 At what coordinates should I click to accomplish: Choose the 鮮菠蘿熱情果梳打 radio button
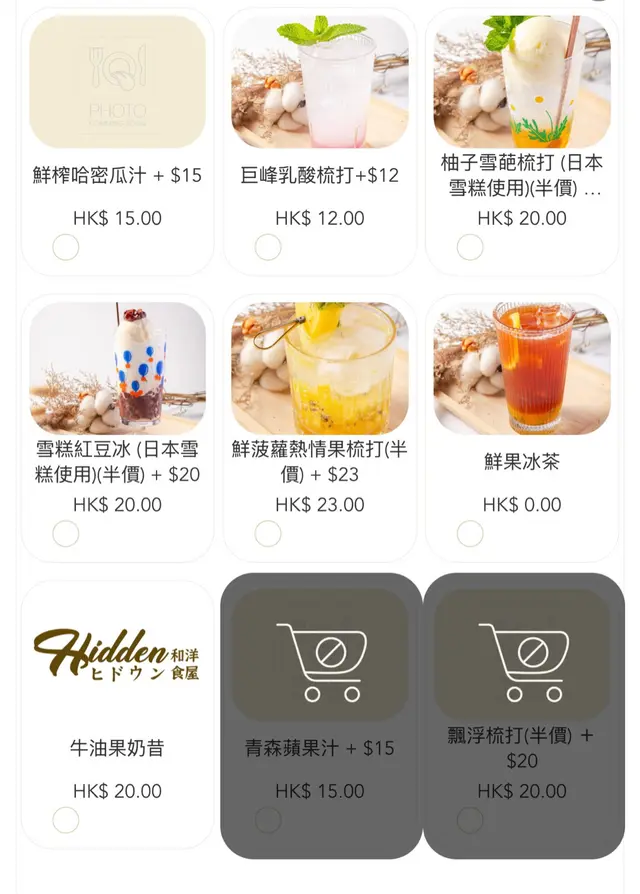(x=268, y=534)
